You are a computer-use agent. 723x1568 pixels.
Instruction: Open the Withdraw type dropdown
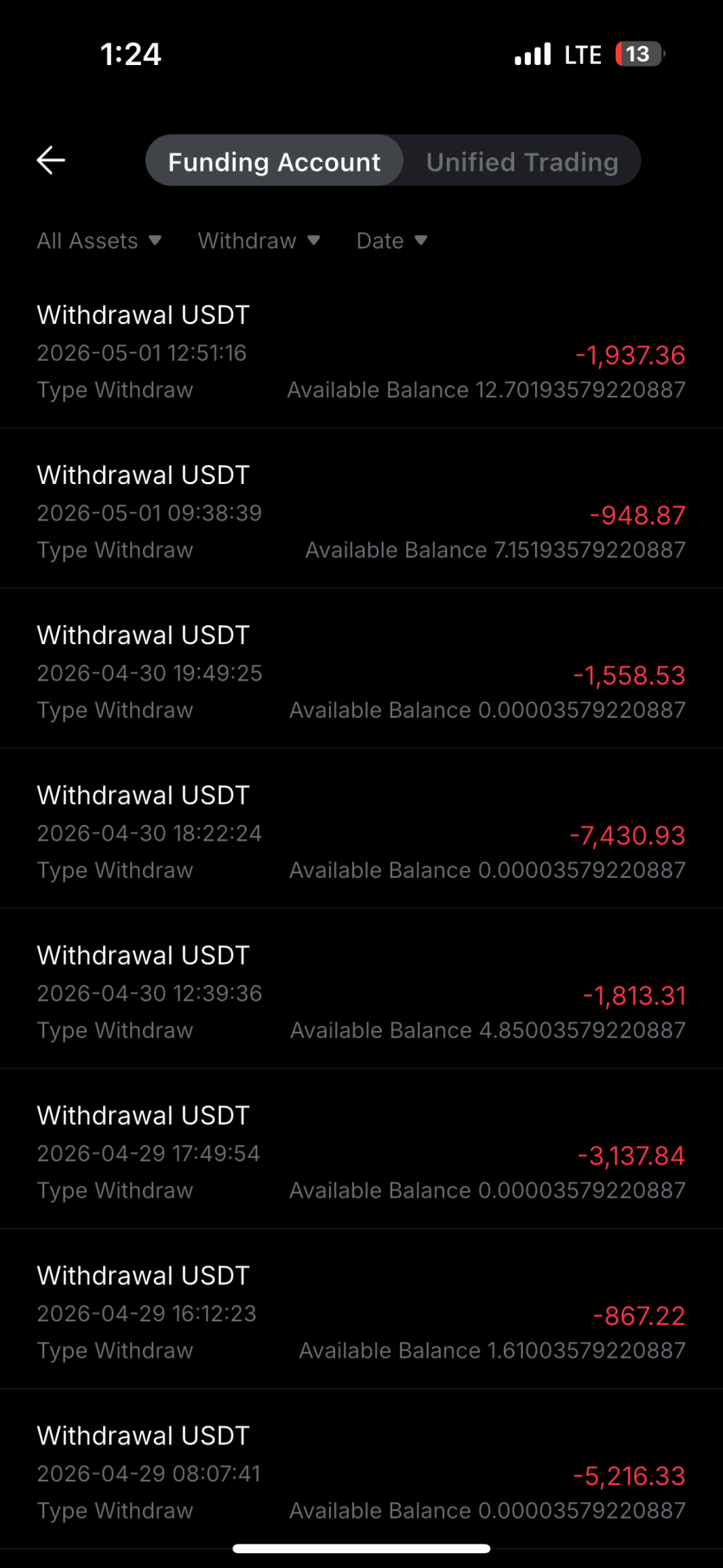click(259, 241)
